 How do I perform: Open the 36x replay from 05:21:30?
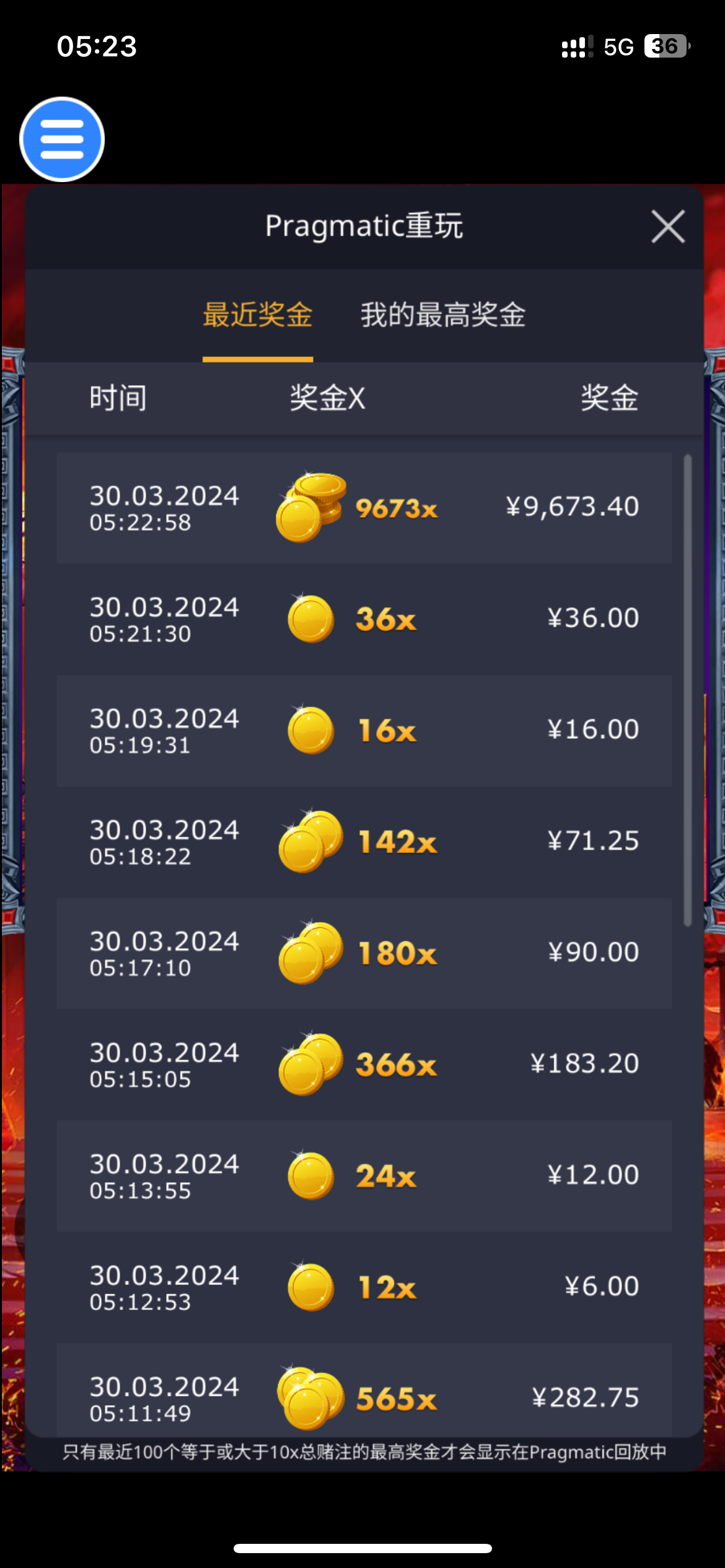[x=364, y=619]
